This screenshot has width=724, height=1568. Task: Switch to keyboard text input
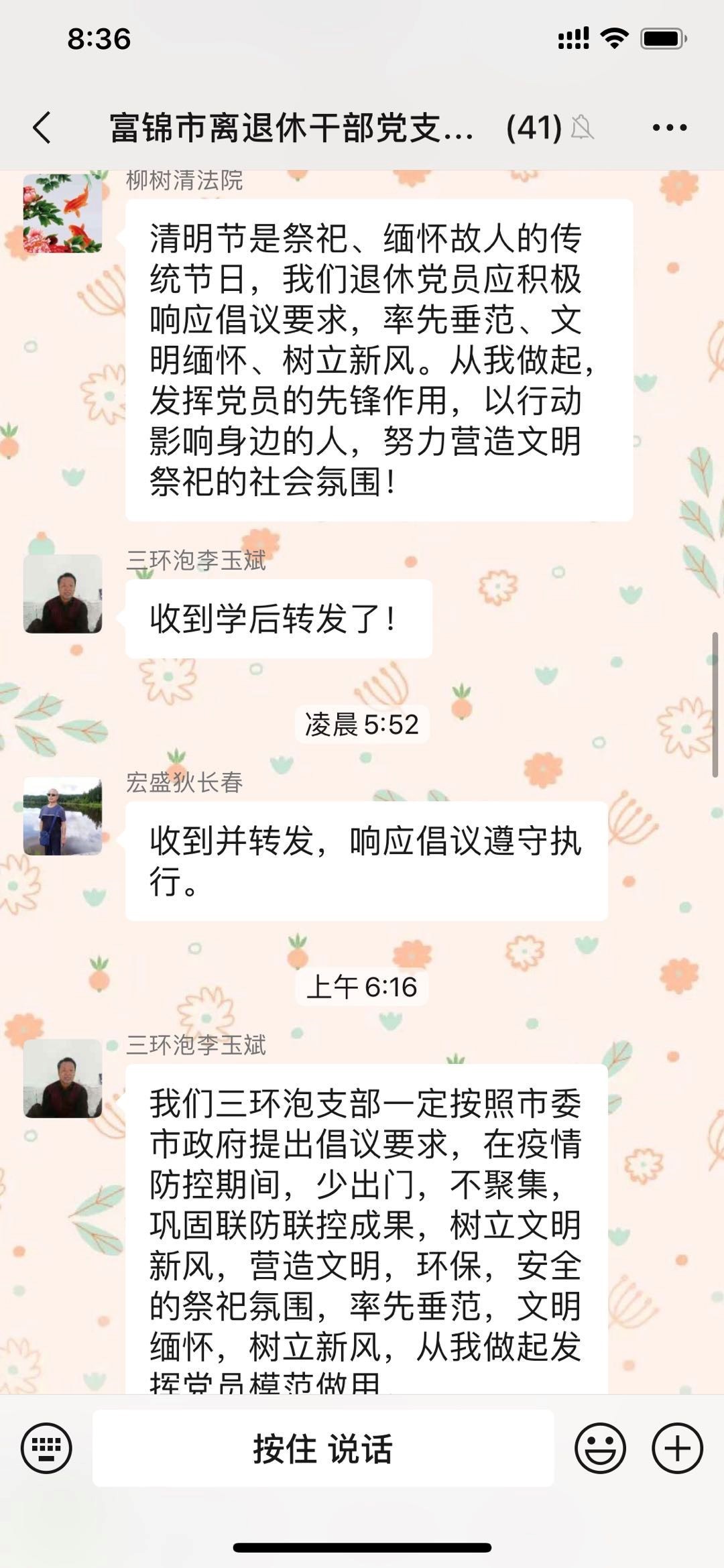(46, 1448)
